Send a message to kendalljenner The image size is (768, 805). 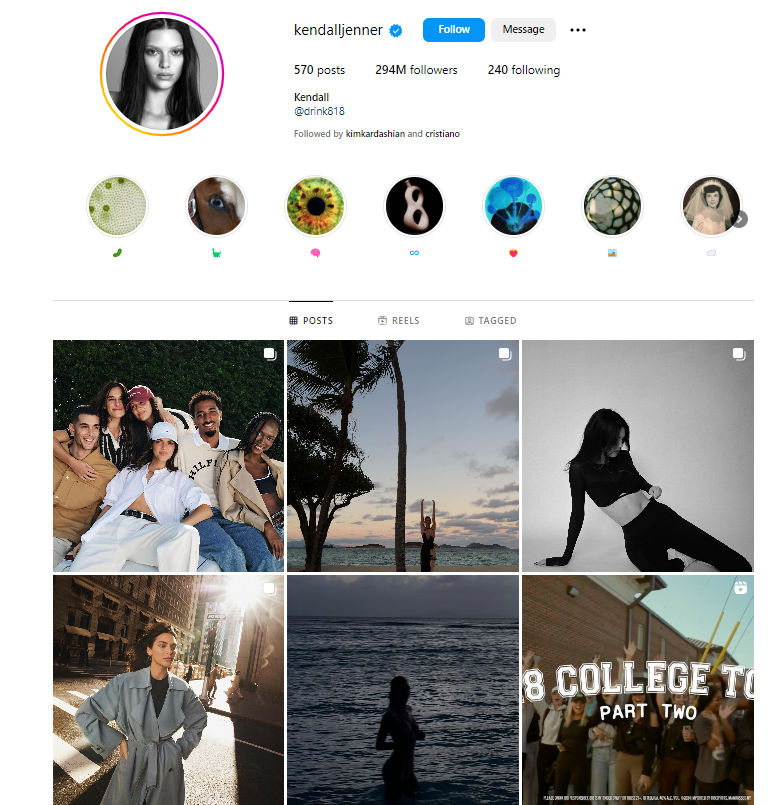(523, 30)
